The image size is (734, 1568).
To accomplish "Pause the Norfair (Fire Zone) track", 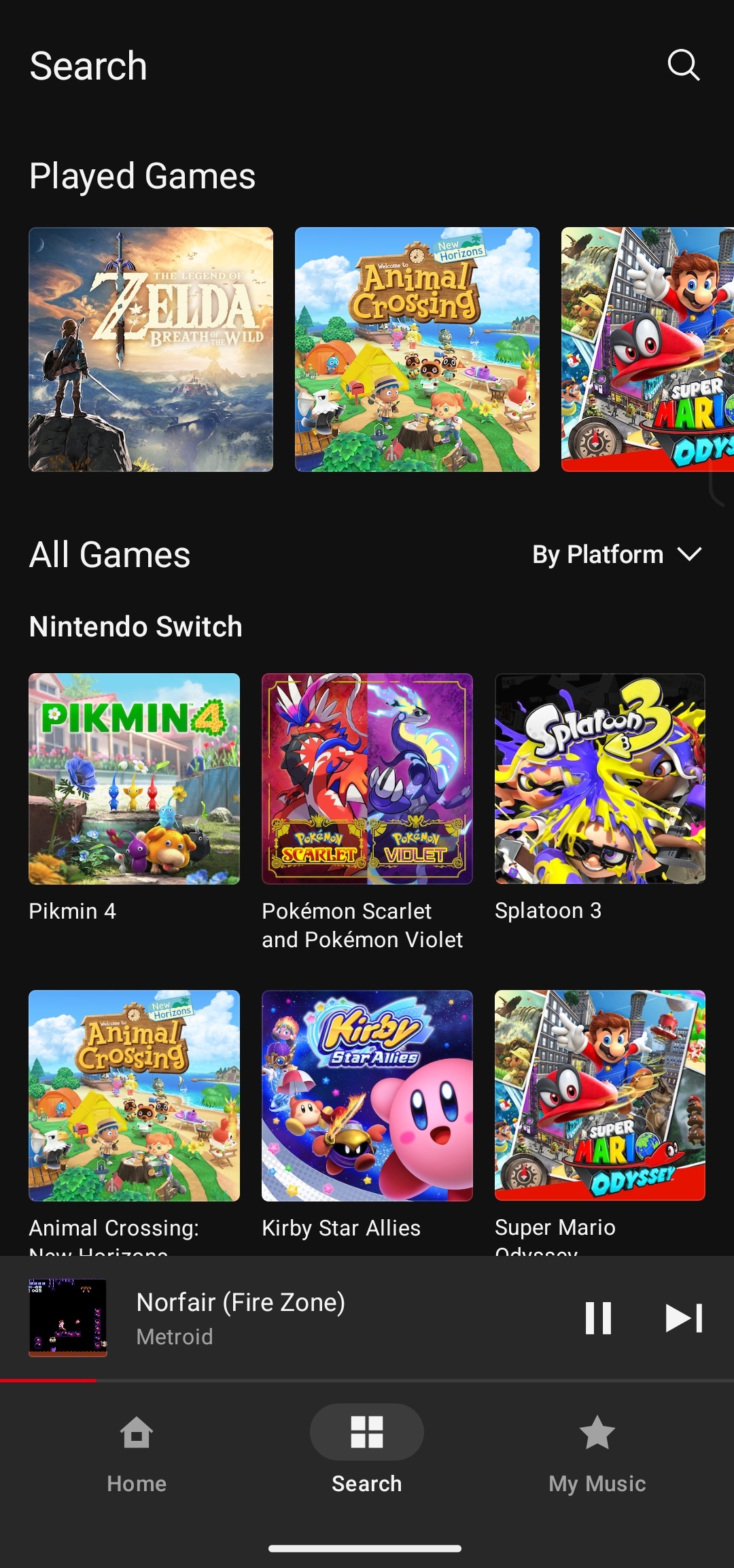I will (598, 1318).
